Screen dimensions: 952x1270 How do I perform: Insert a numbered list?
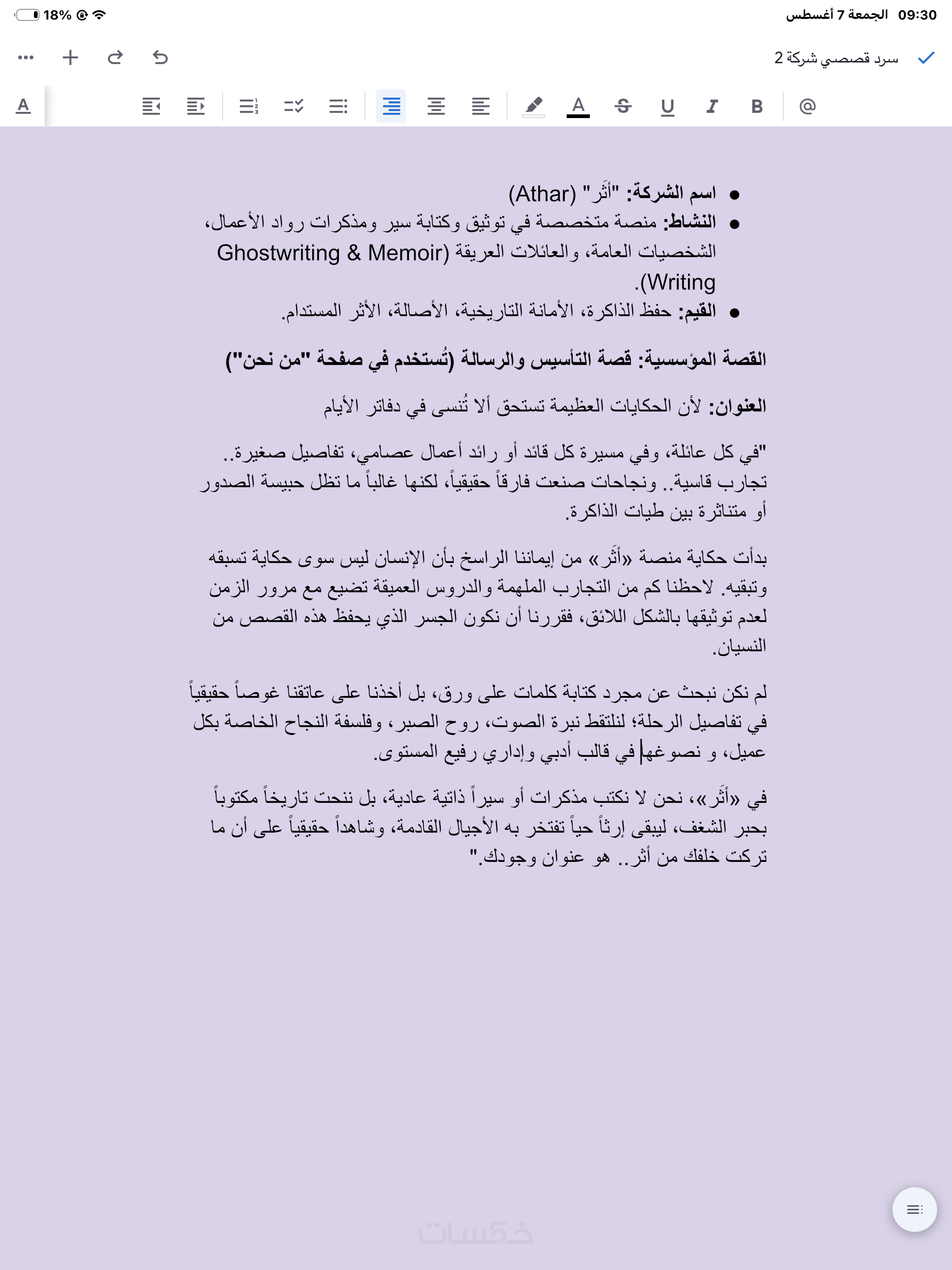[249, 106]
